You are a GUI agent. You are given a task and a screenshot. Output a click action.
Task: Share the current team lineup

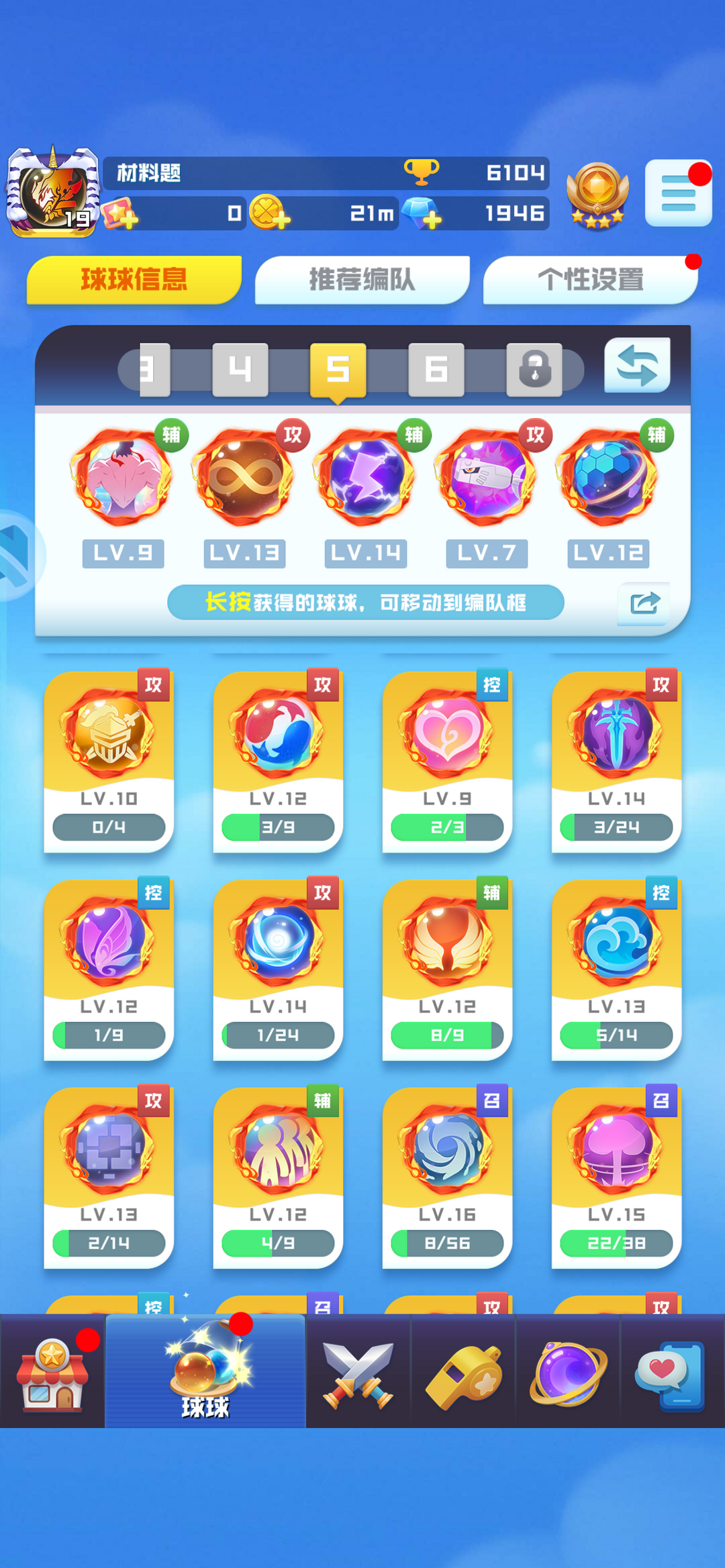[x=644, y=603]
